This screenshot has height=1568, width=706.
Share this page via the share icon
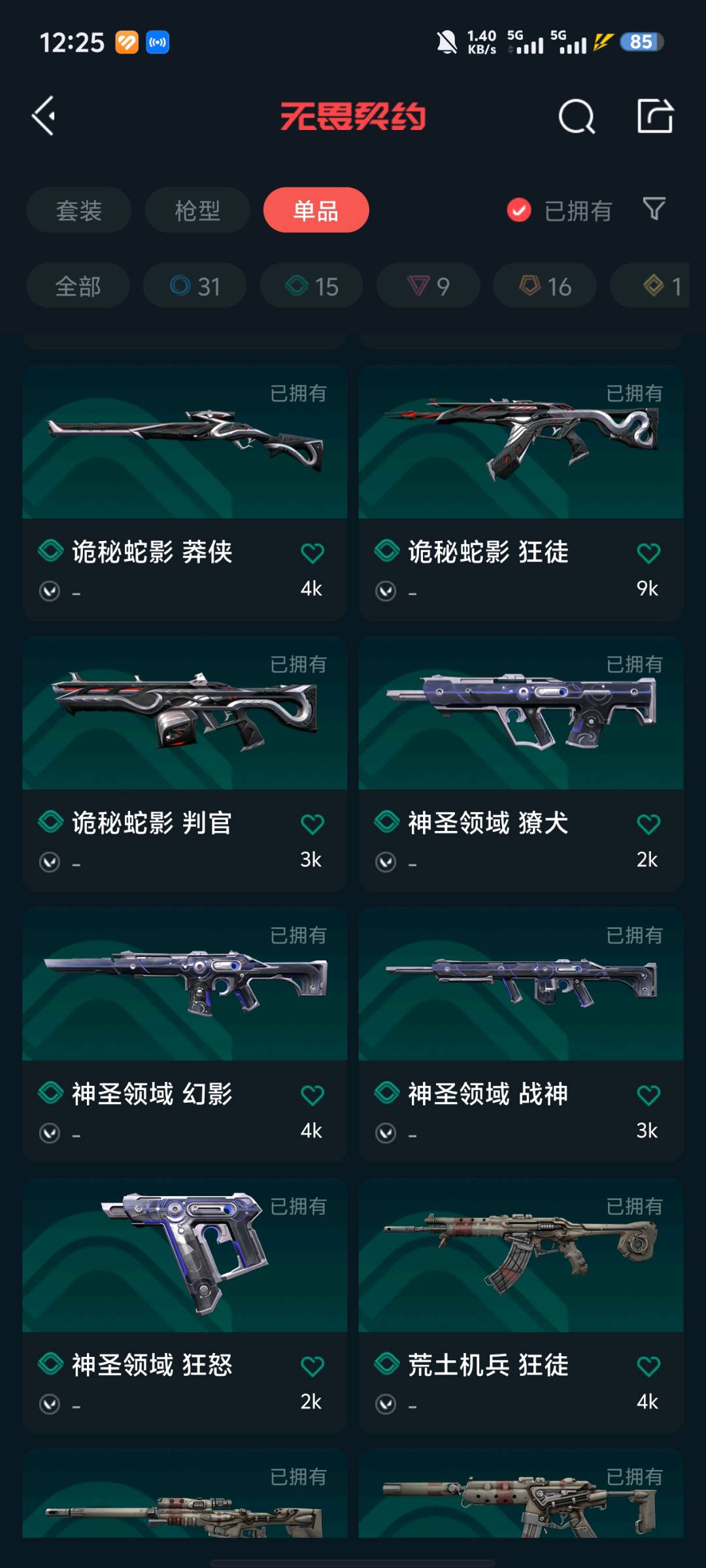point(655,116)
